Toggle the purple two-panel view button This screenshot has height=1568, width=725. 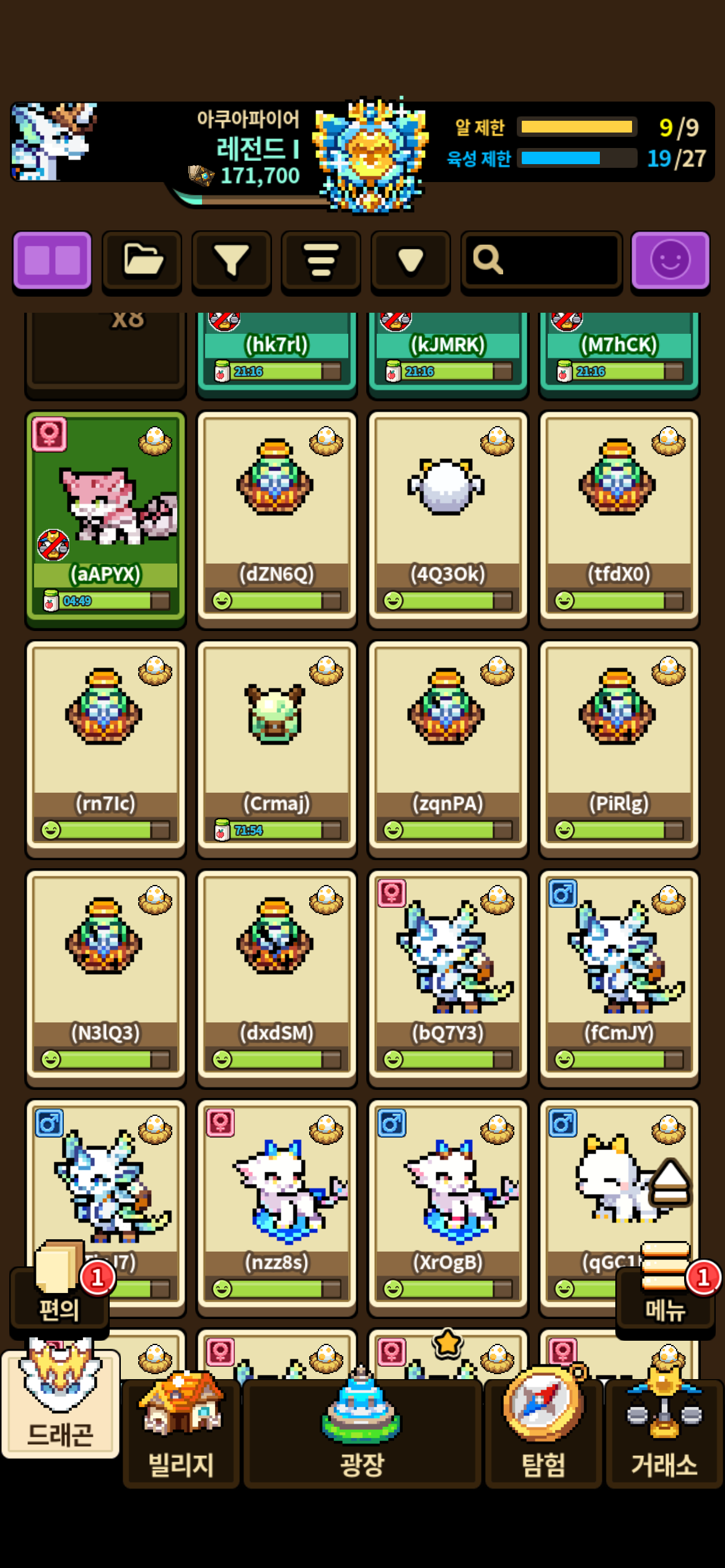click(53, 260)
